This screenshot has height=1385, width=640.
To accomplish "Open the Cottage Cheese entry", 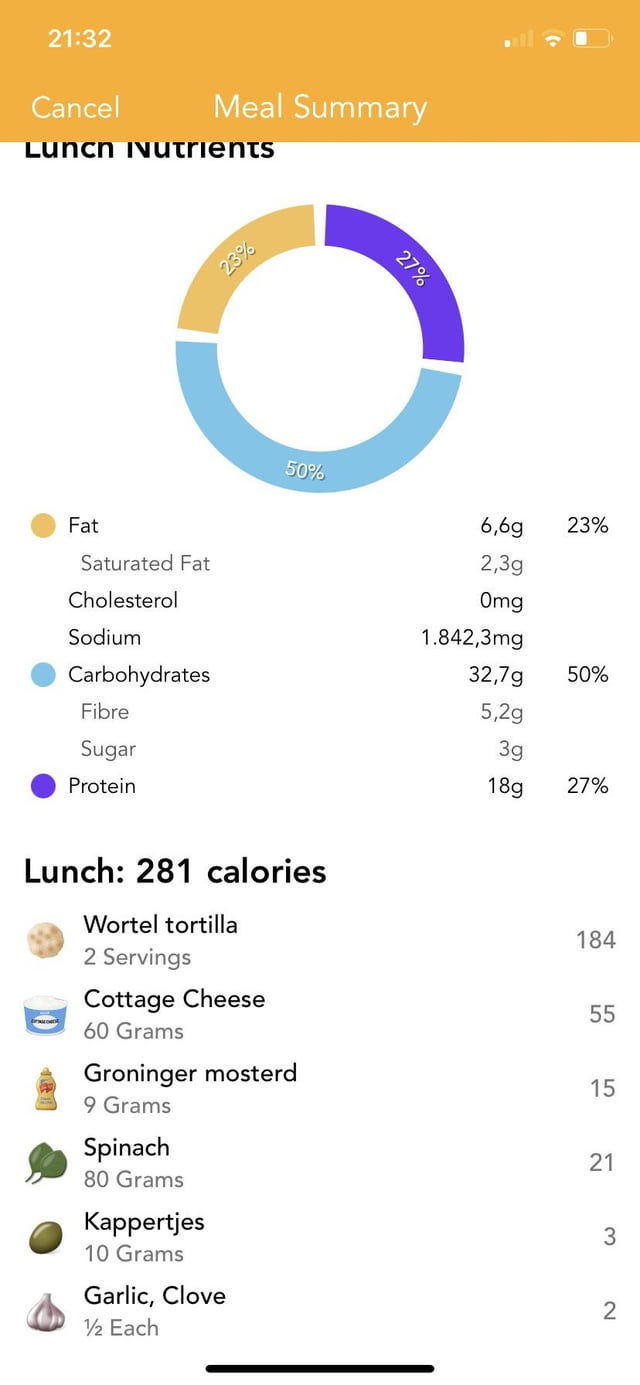I will click(320, 1014).
